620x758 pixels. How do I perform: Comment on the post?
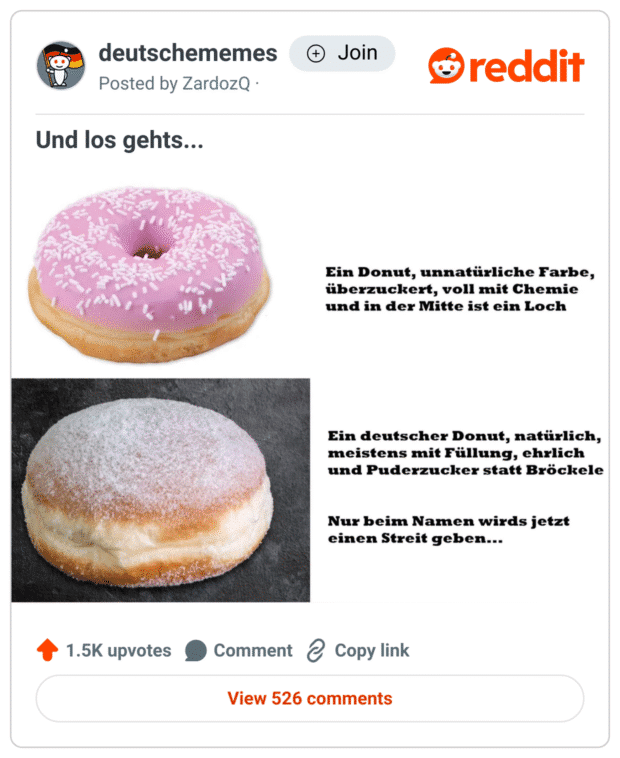tap(239, 651)
